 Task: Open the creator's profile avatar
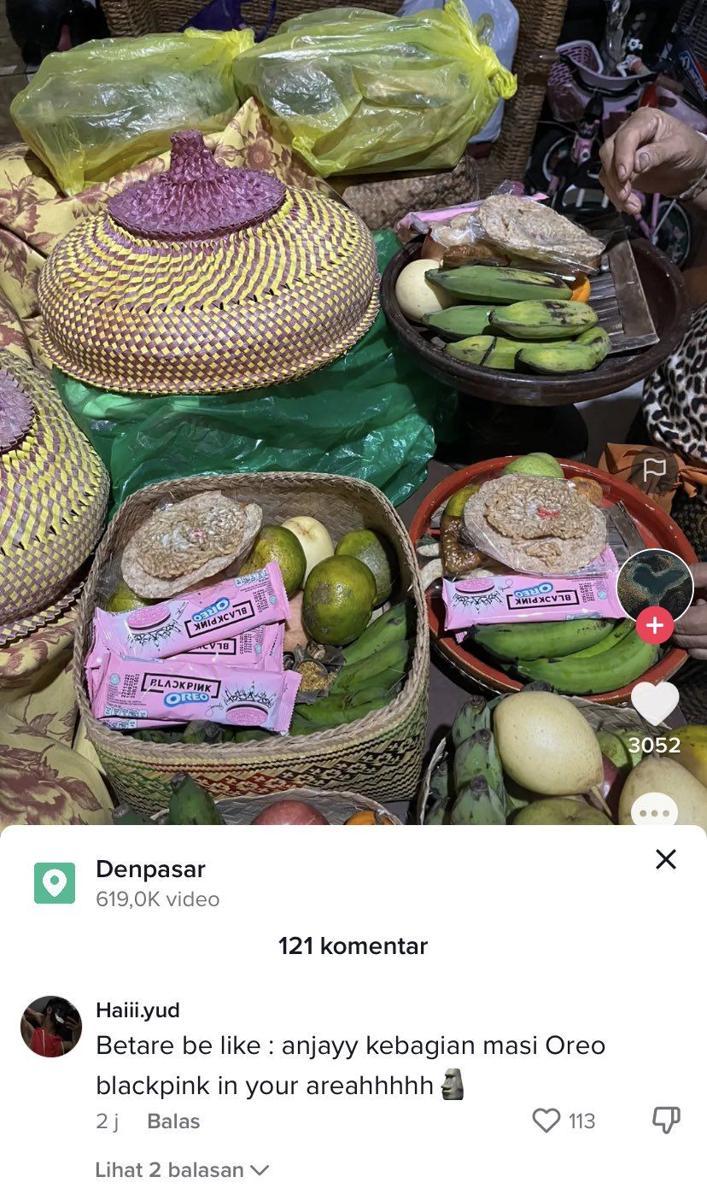[654, 586]
